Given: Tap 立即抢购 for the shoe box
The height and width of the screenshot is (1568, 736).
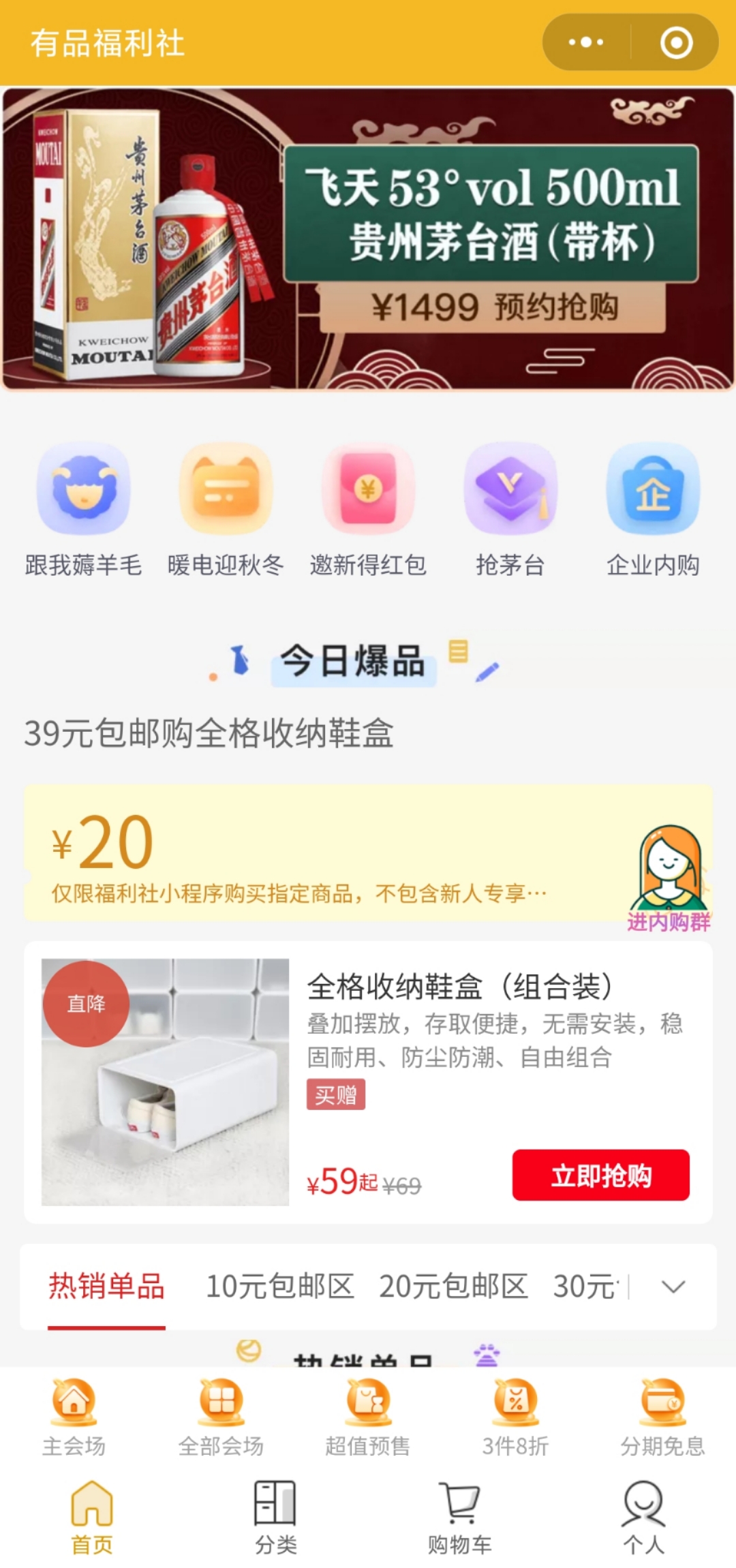Looking at the screenshot, I should tap(601, 1175).
